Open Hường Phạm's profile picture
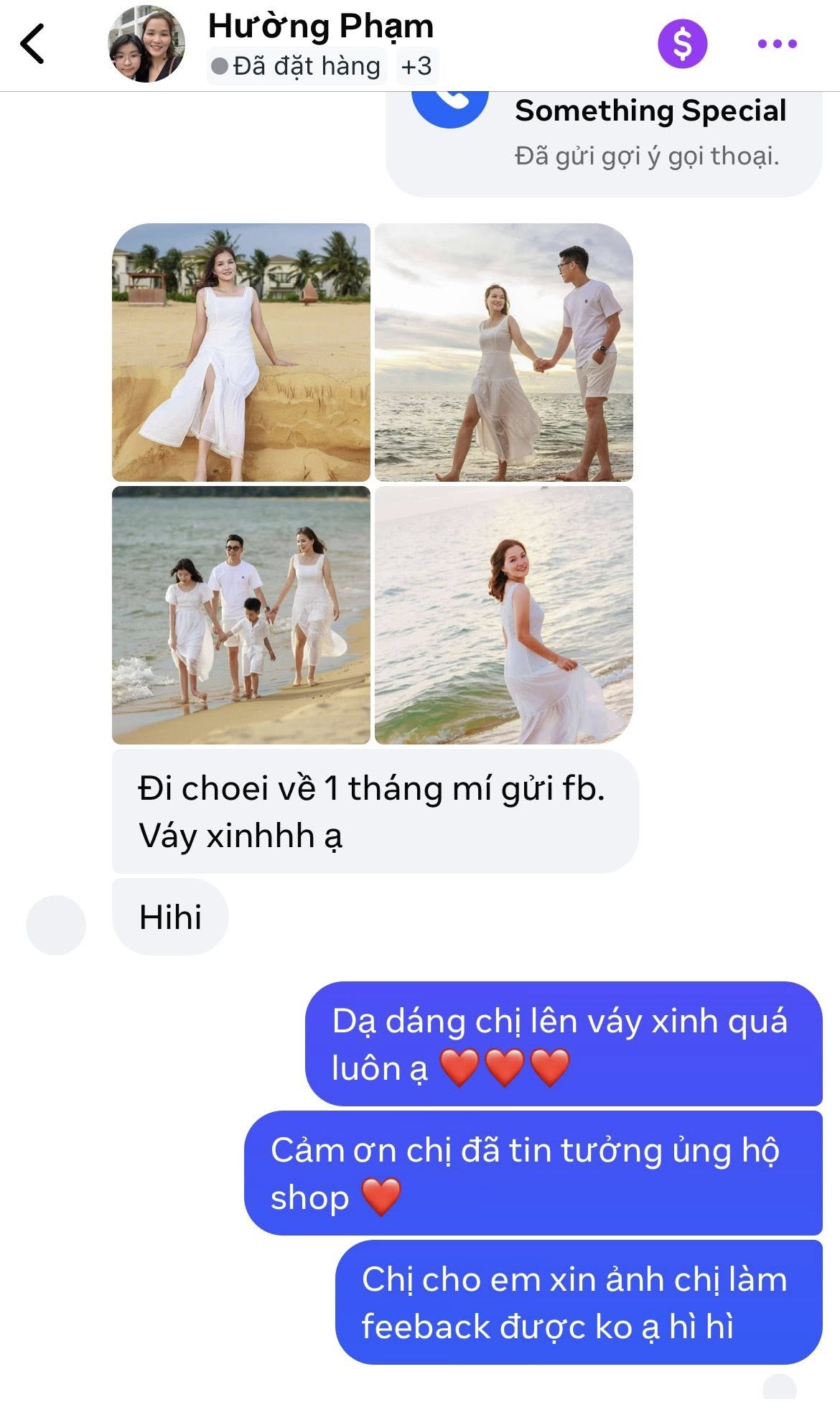This screenshot has width=840, height=1415. pos(146,45)
